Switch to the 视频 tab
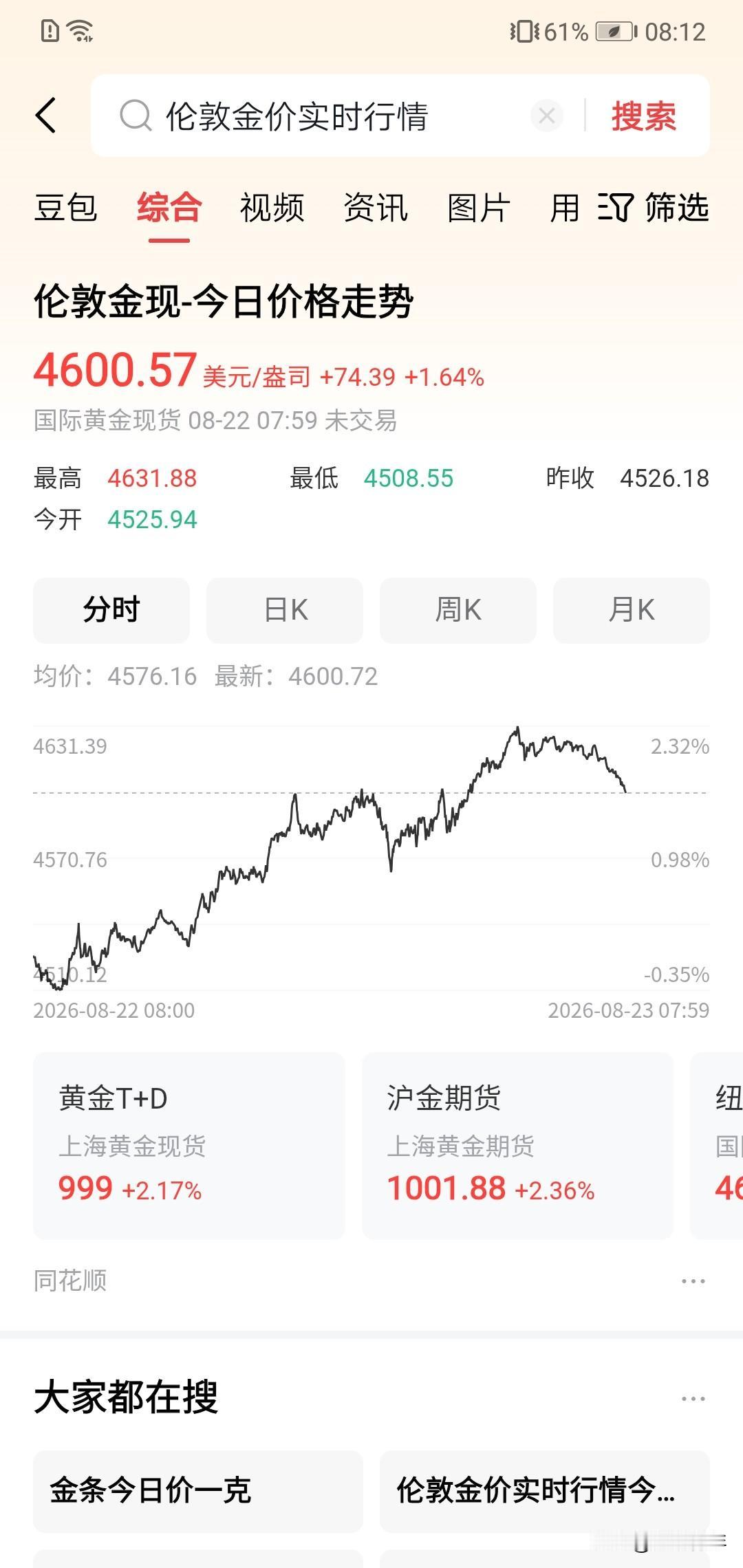The height and width of the screenshot is (1568, 743). coord(272,208)
